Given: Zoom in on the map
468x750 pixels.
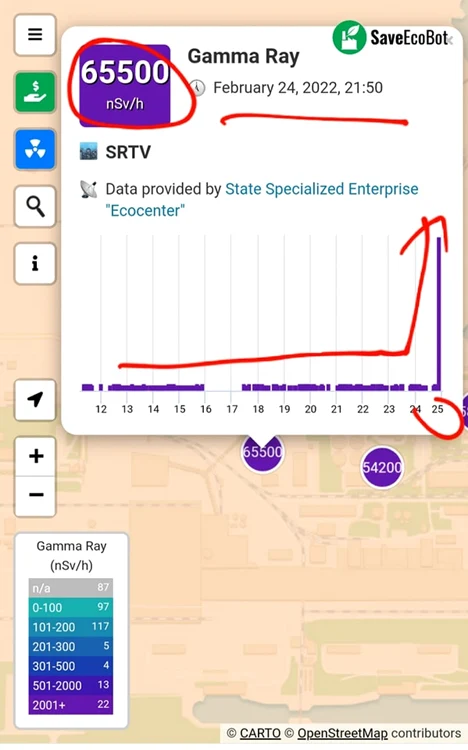Looking at the screenshot, I should [x=35, y=456].
